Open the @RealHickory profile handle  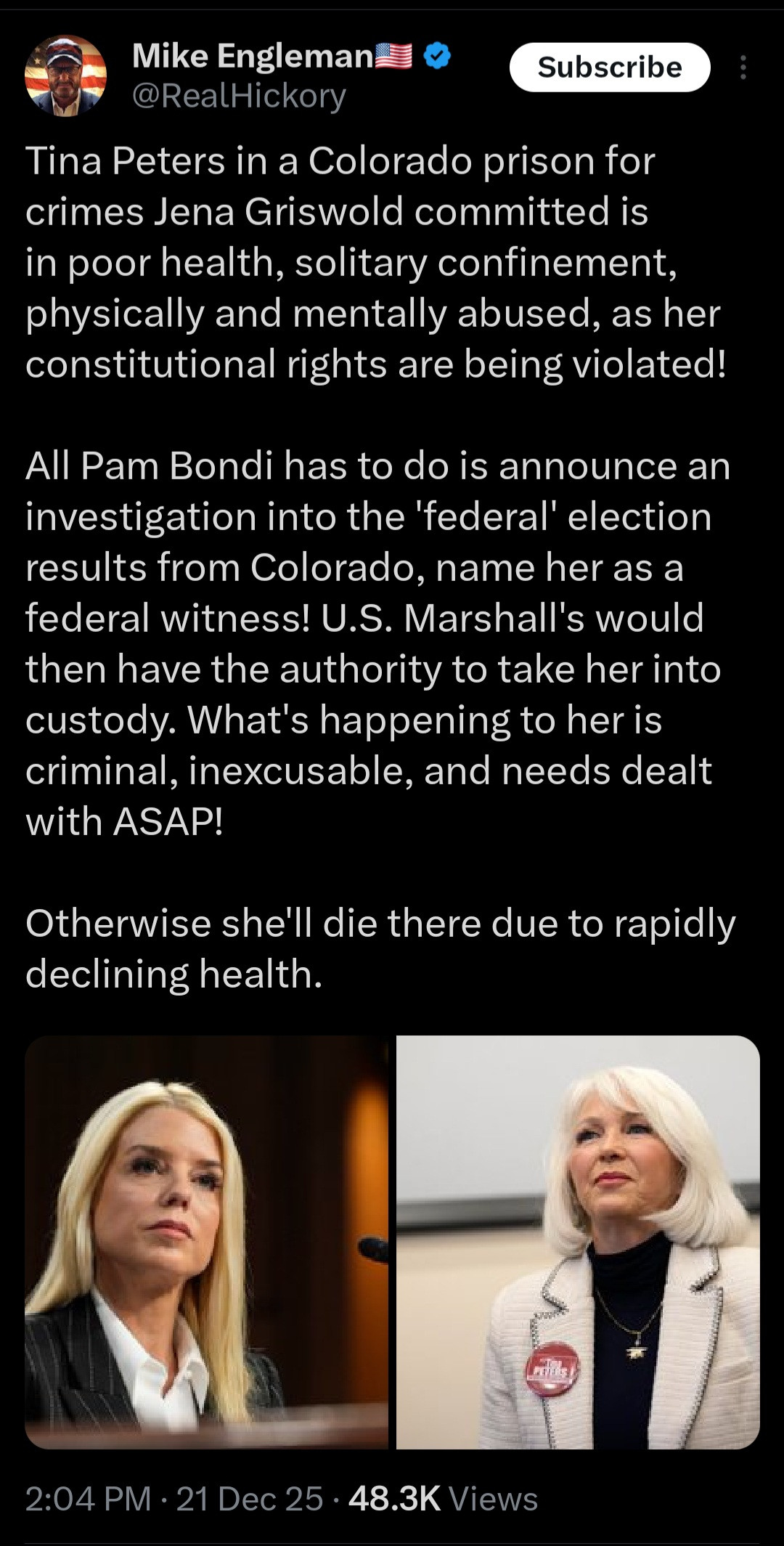(x=239, y=96)
